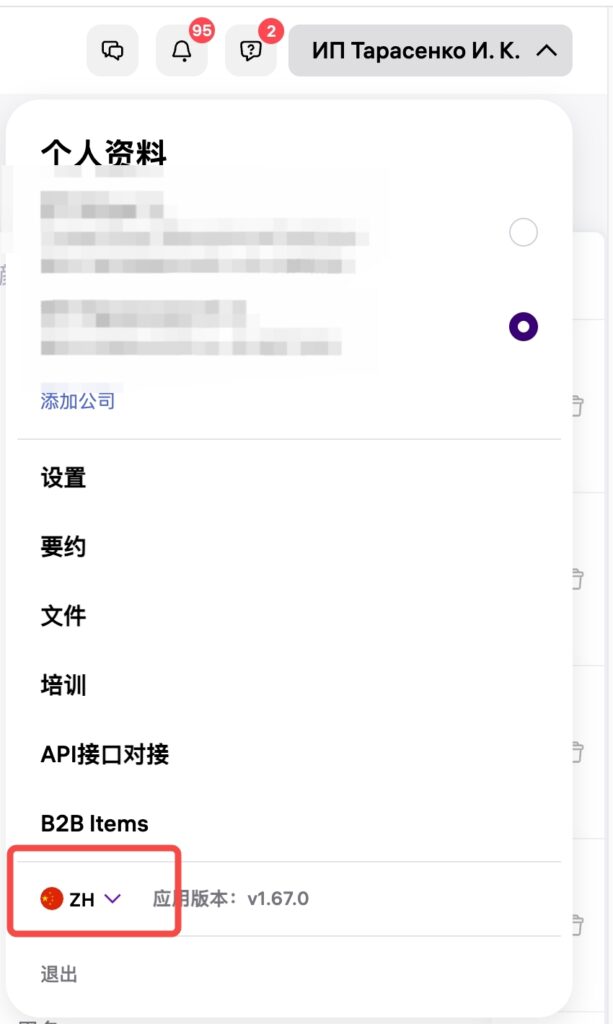The image size is (613, 1024).
Task: Open API接口对接 page
Action: pyautogui.click(x=104, y=754)
